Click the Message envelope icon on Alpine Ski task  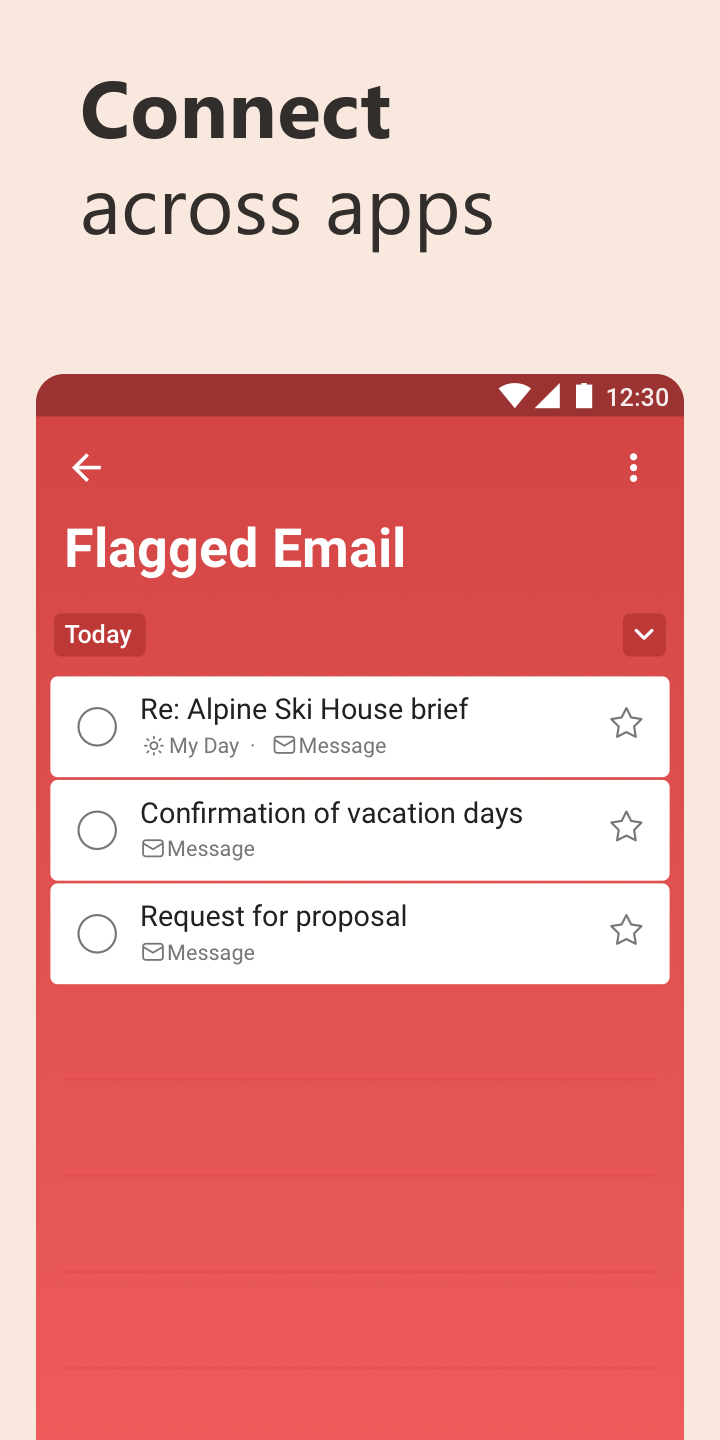pos(284,745)
